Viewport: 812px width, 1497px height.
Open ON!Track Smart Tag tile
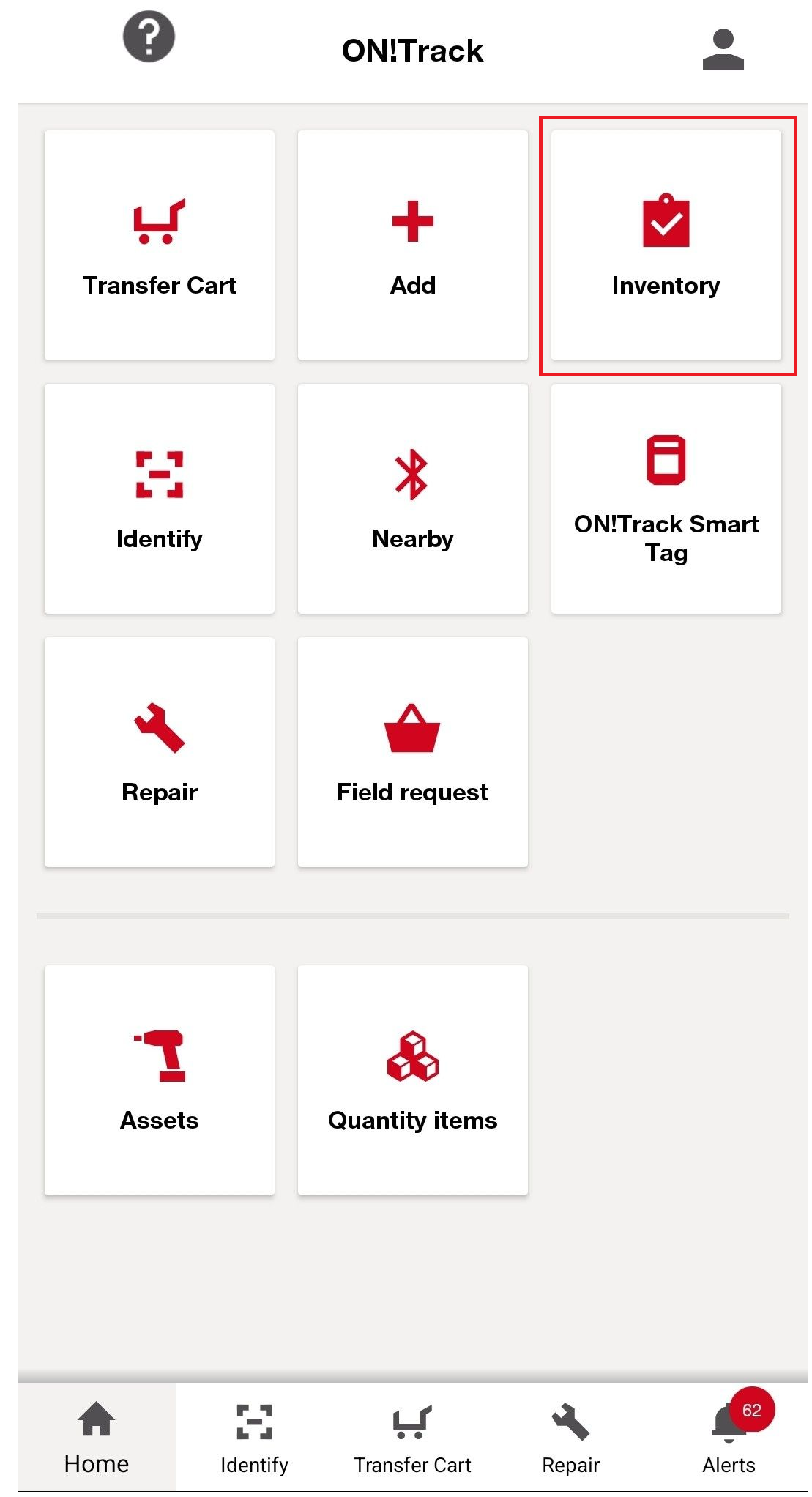pos(666,499)
